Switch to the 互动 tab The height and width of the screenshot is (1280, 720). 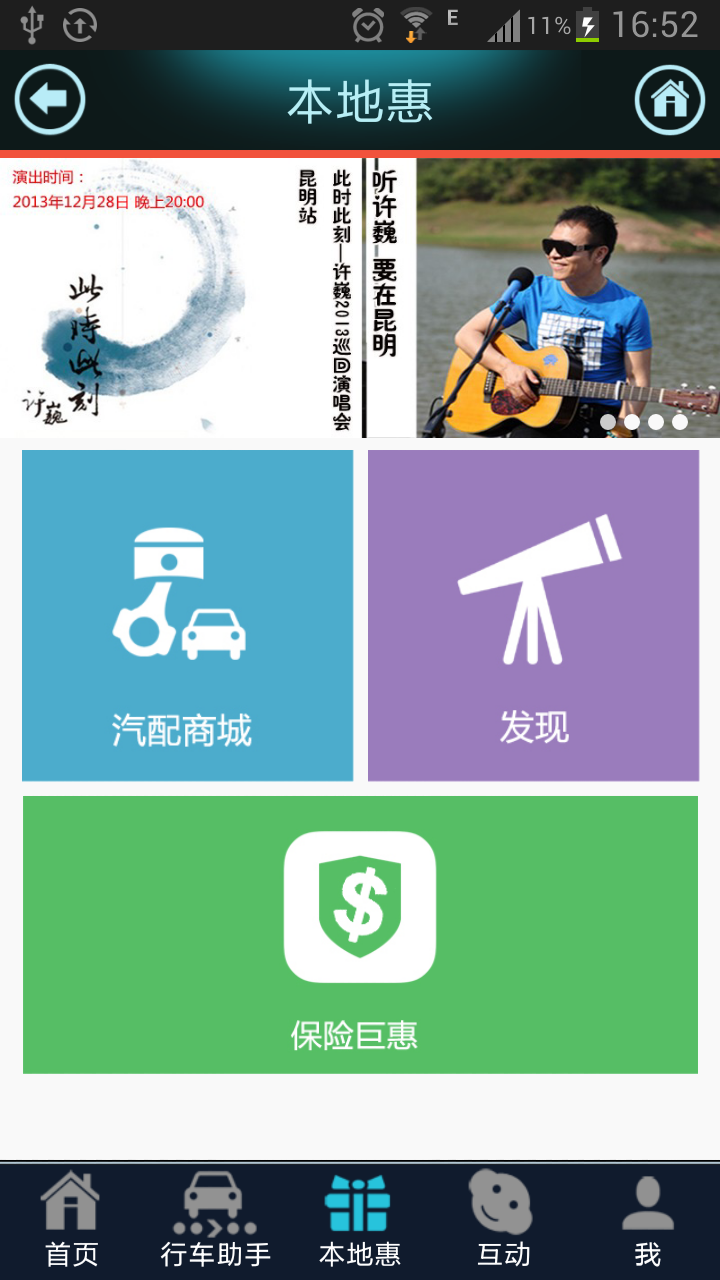point(504,1222)
